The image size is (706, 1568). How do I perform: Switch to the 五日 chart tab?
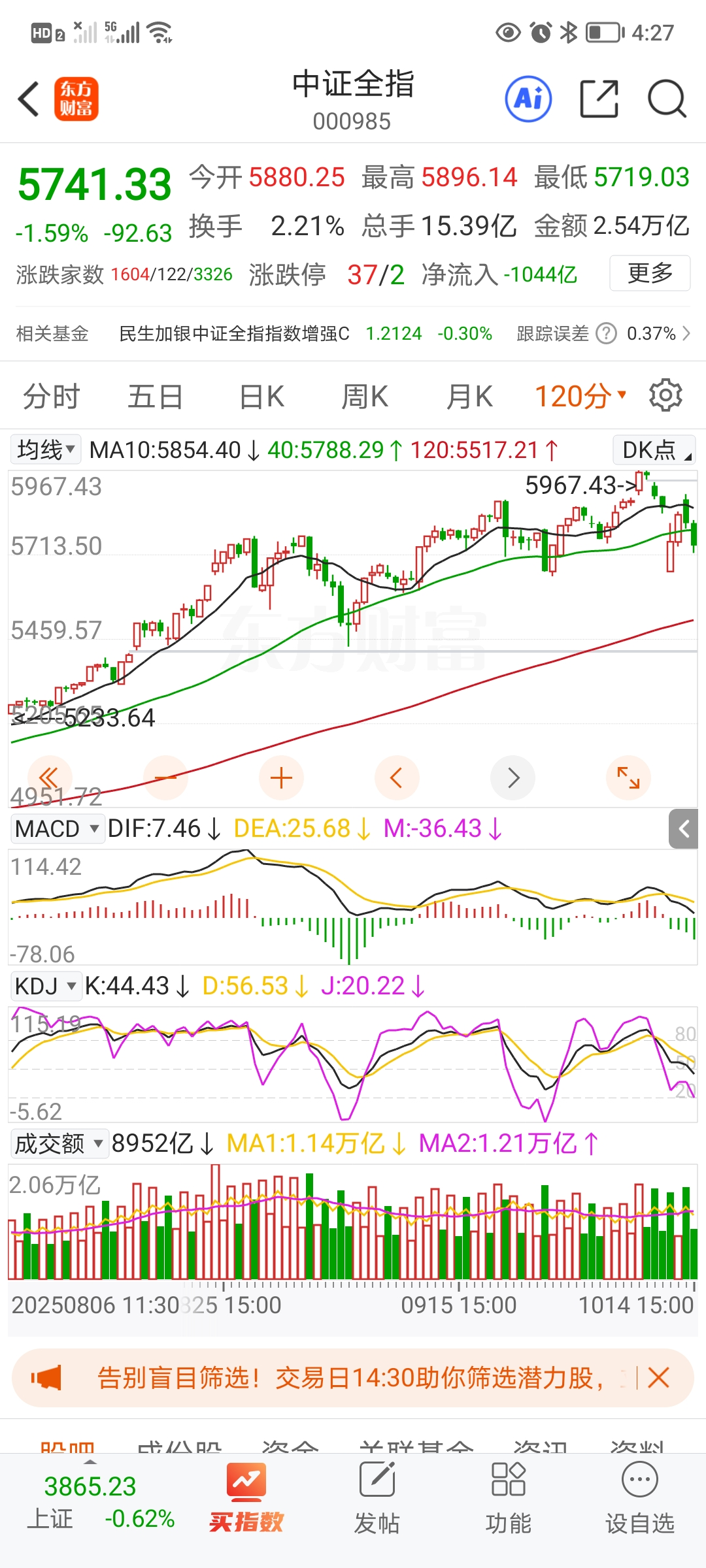click(155, 397)
